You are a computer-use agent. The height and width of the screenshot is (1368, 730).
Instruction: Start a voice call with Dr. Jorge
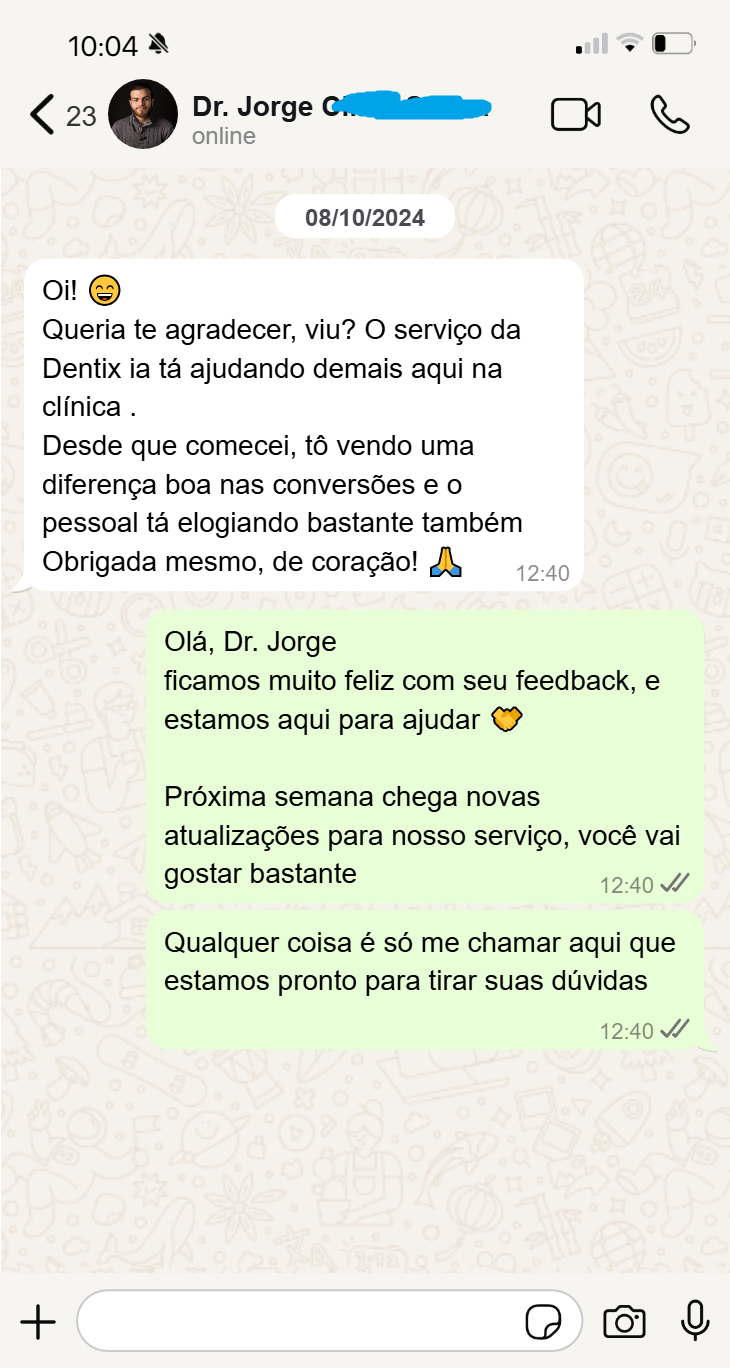[670, 115]
